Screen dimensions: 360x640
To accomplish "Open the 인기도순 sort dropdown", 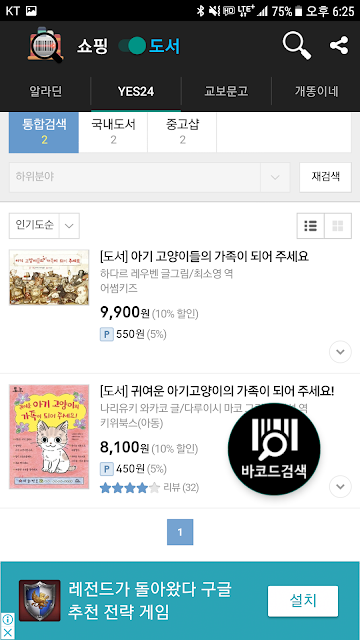I will (x=44, y=226).
